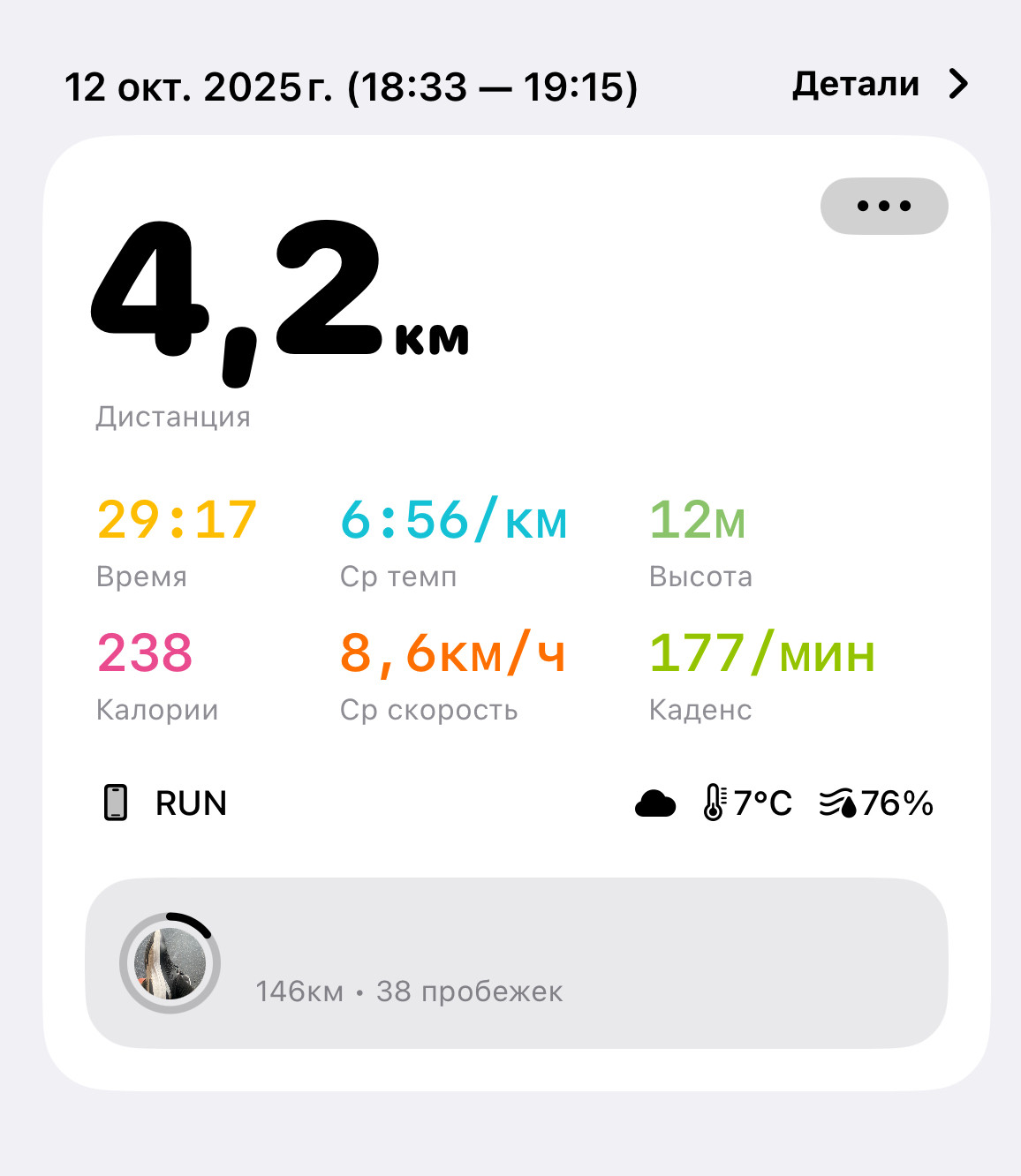Open the 4,2 км run summary card

click(517, 613)
